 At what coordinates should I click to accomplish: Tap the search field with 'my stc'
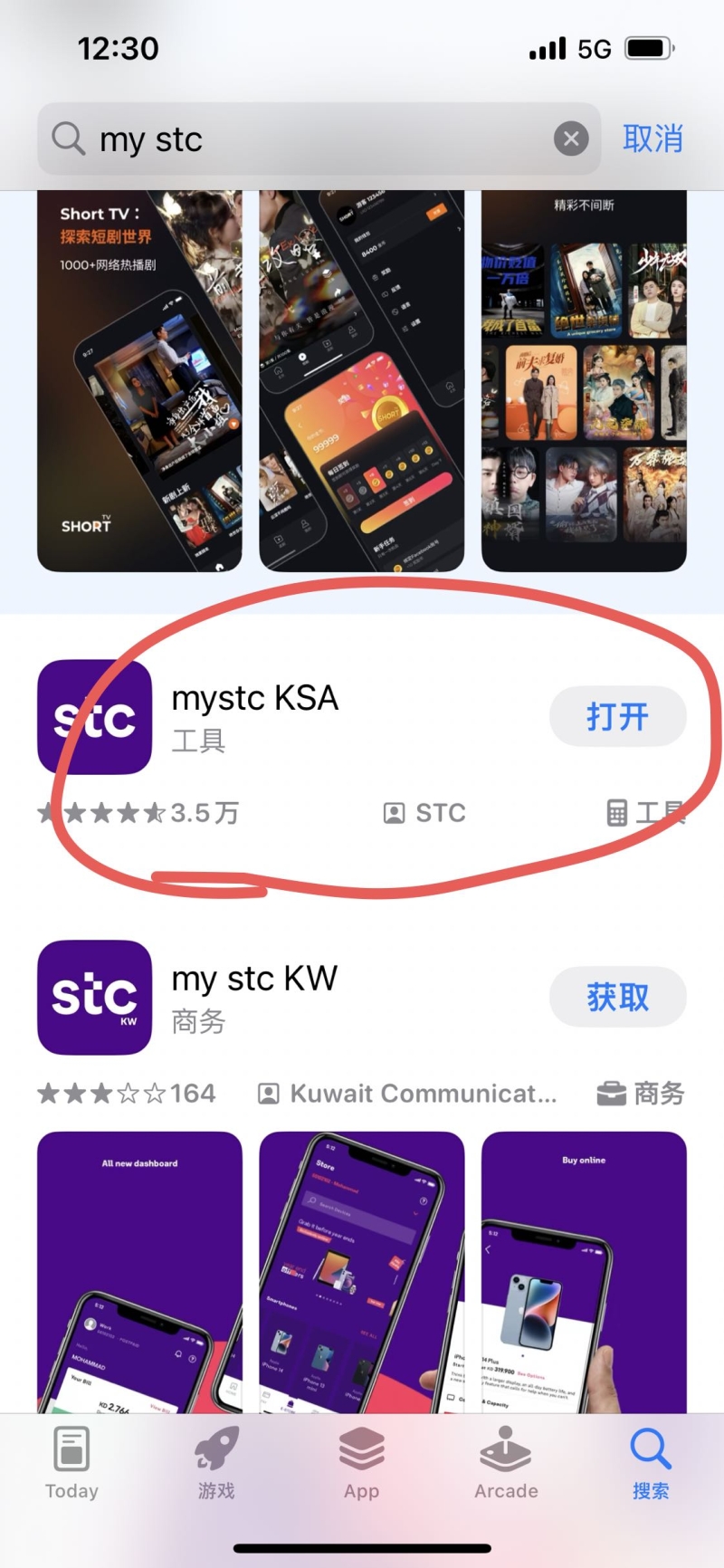(x=308, y=139)
